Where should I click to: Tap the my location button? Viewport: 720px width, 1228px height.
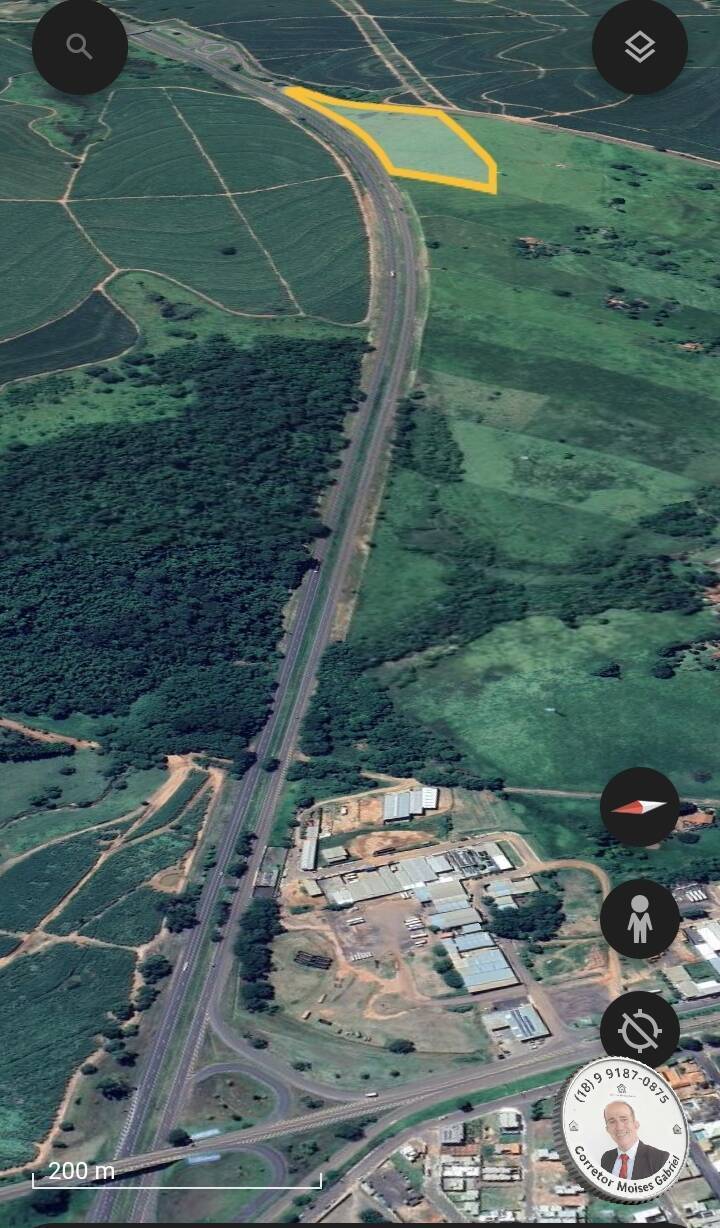pyautogui.click(x=639, y=1031)
